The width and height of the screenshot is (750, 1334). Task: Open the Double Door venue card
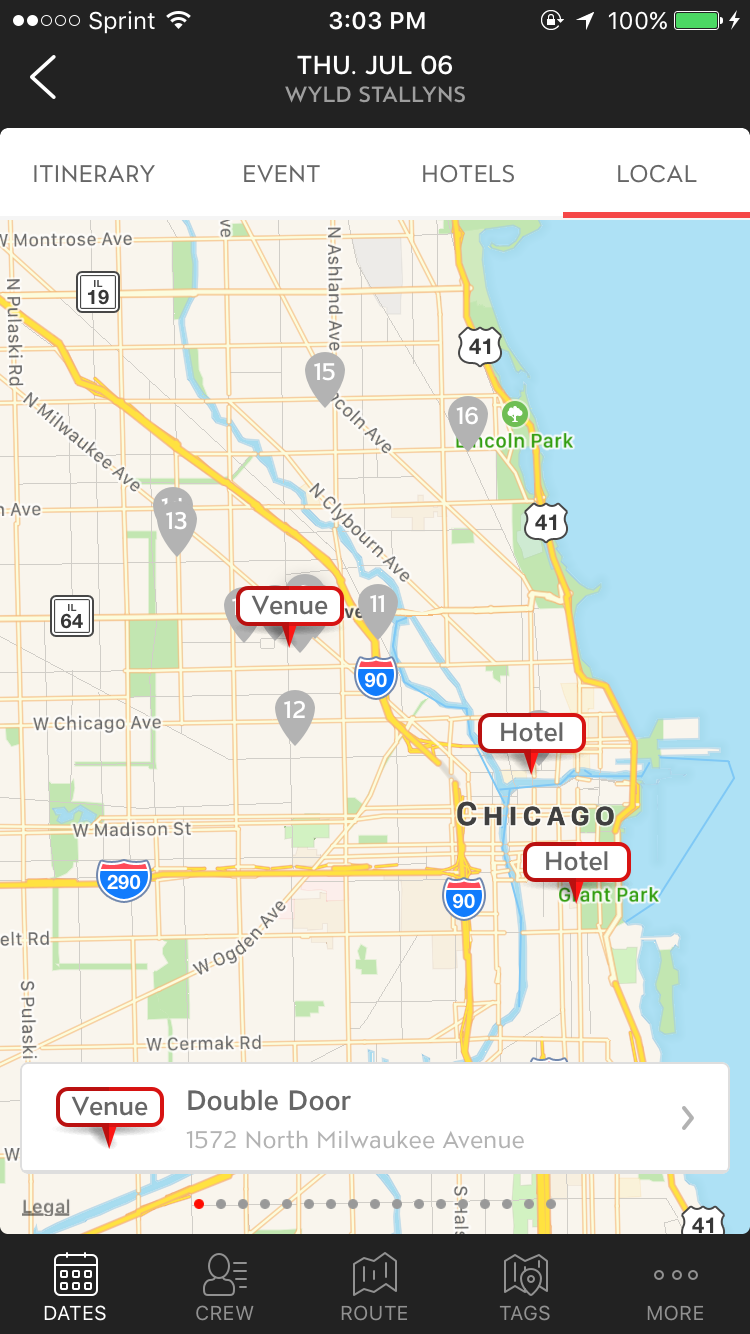[x=375, y=1117]
